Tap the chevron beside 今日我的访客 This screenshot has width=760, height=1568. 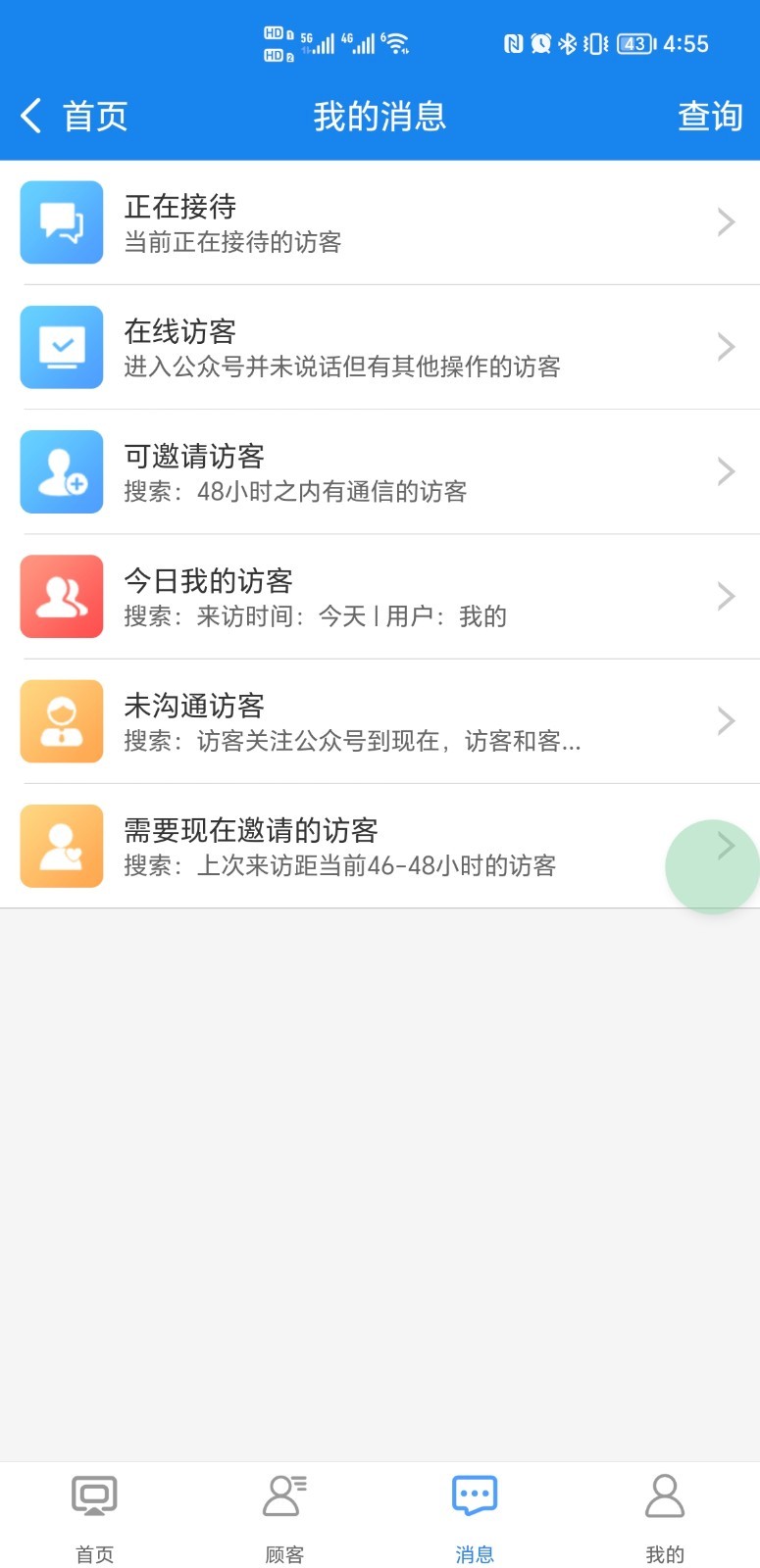coord(726,596)
